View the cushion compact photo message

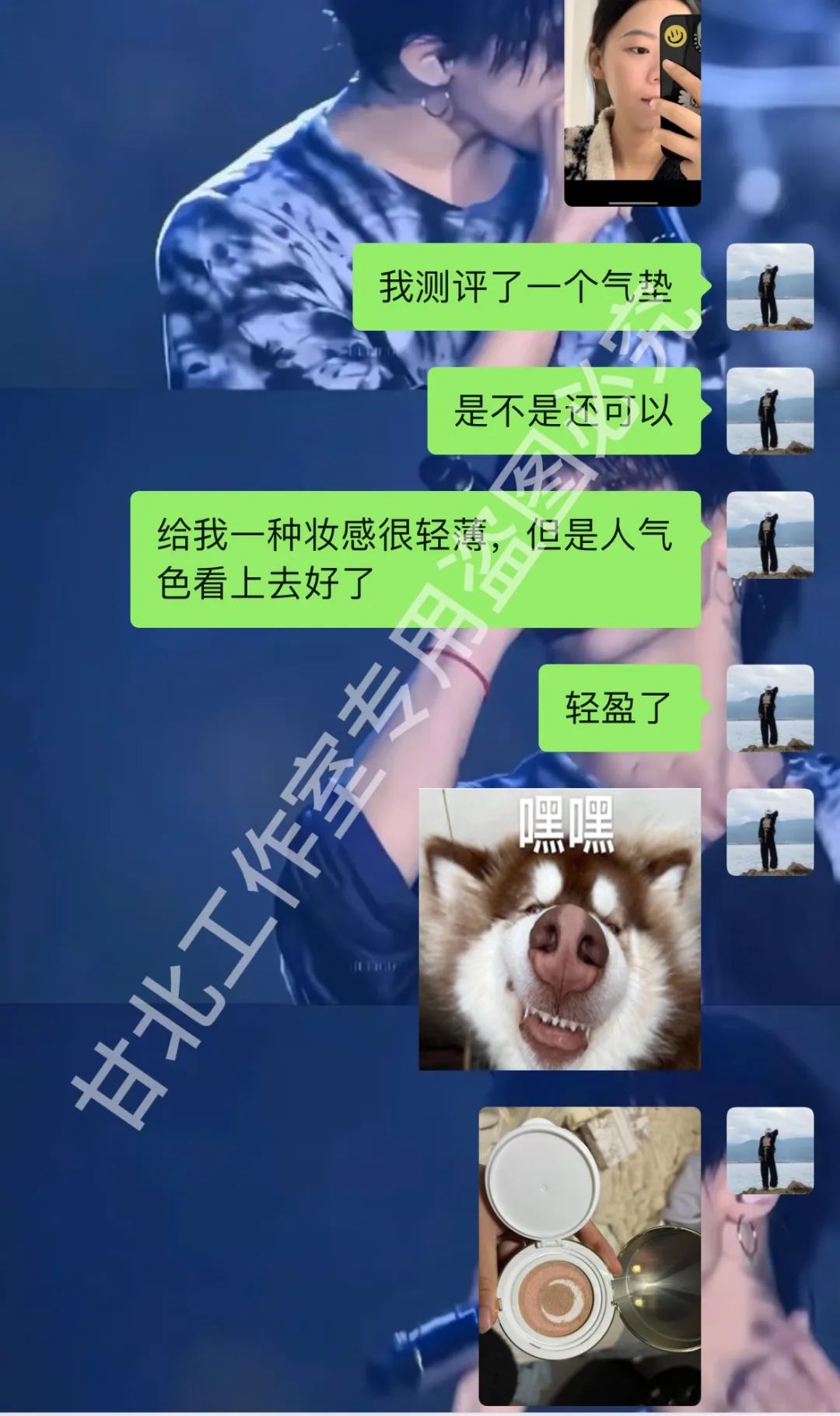pos(590,1256)
